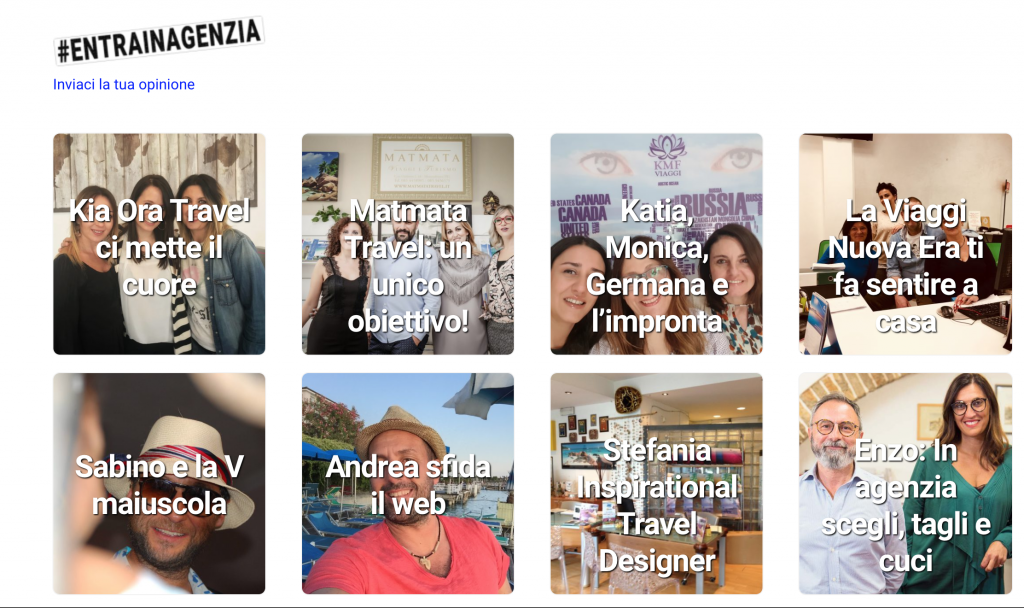The width and height of the screenshot is (1024, 608).
Task: Open the Kia Ora Travel story card
Action: point(159,244)
